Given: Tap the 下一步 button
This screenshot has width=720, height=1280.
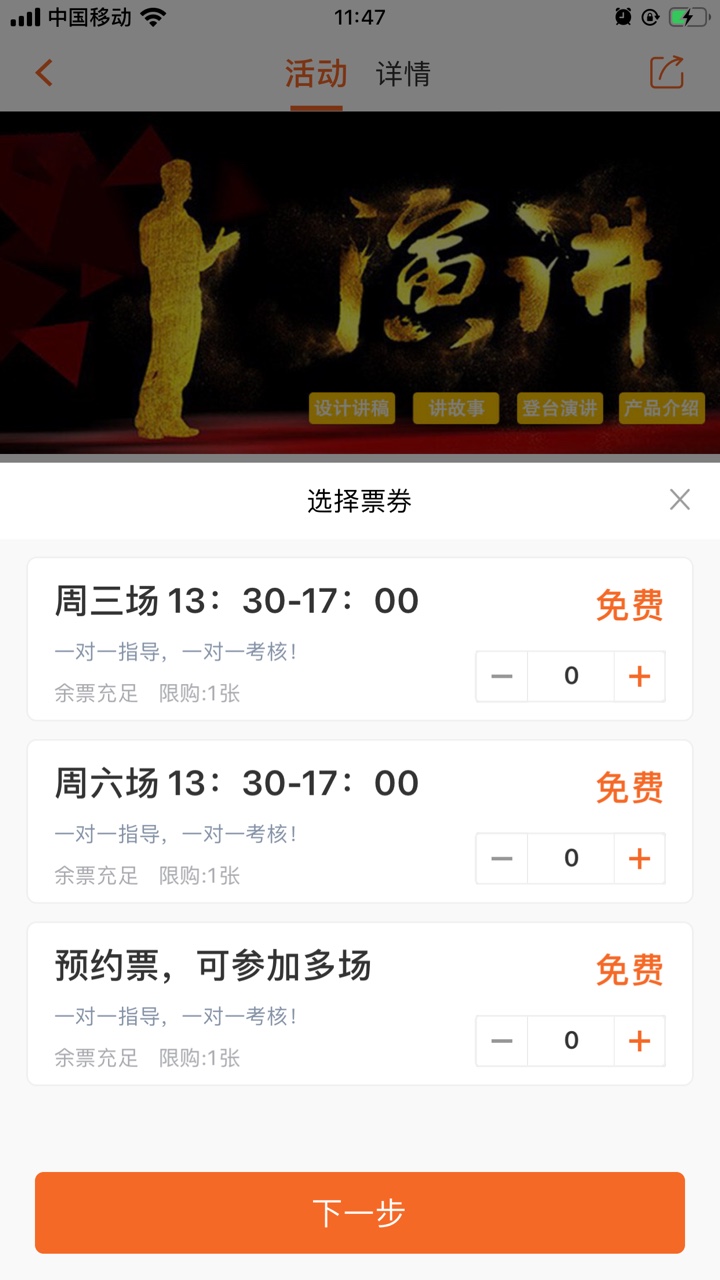Looking at the screenshot, I should [x=360, y=1212].
